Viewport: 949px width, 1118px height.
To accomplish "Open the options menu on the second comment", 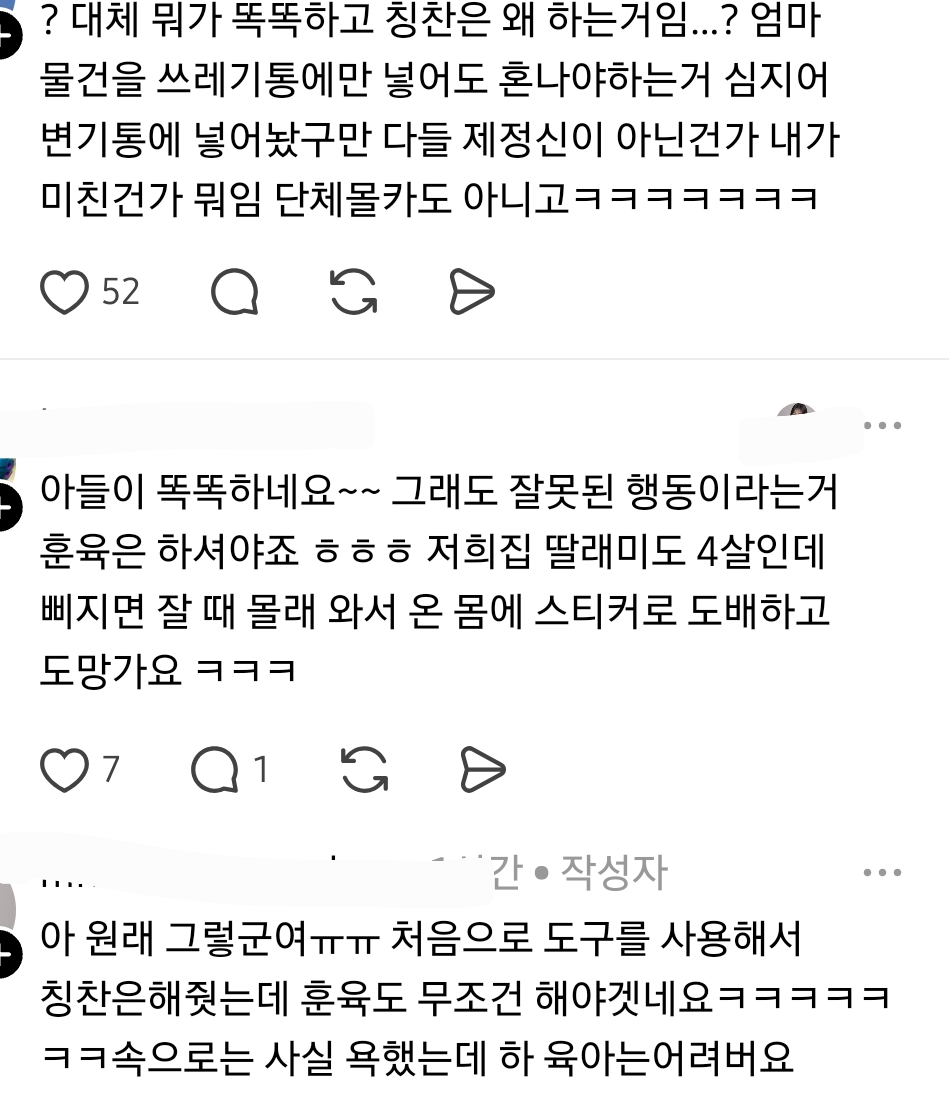I will click(883, 424).
